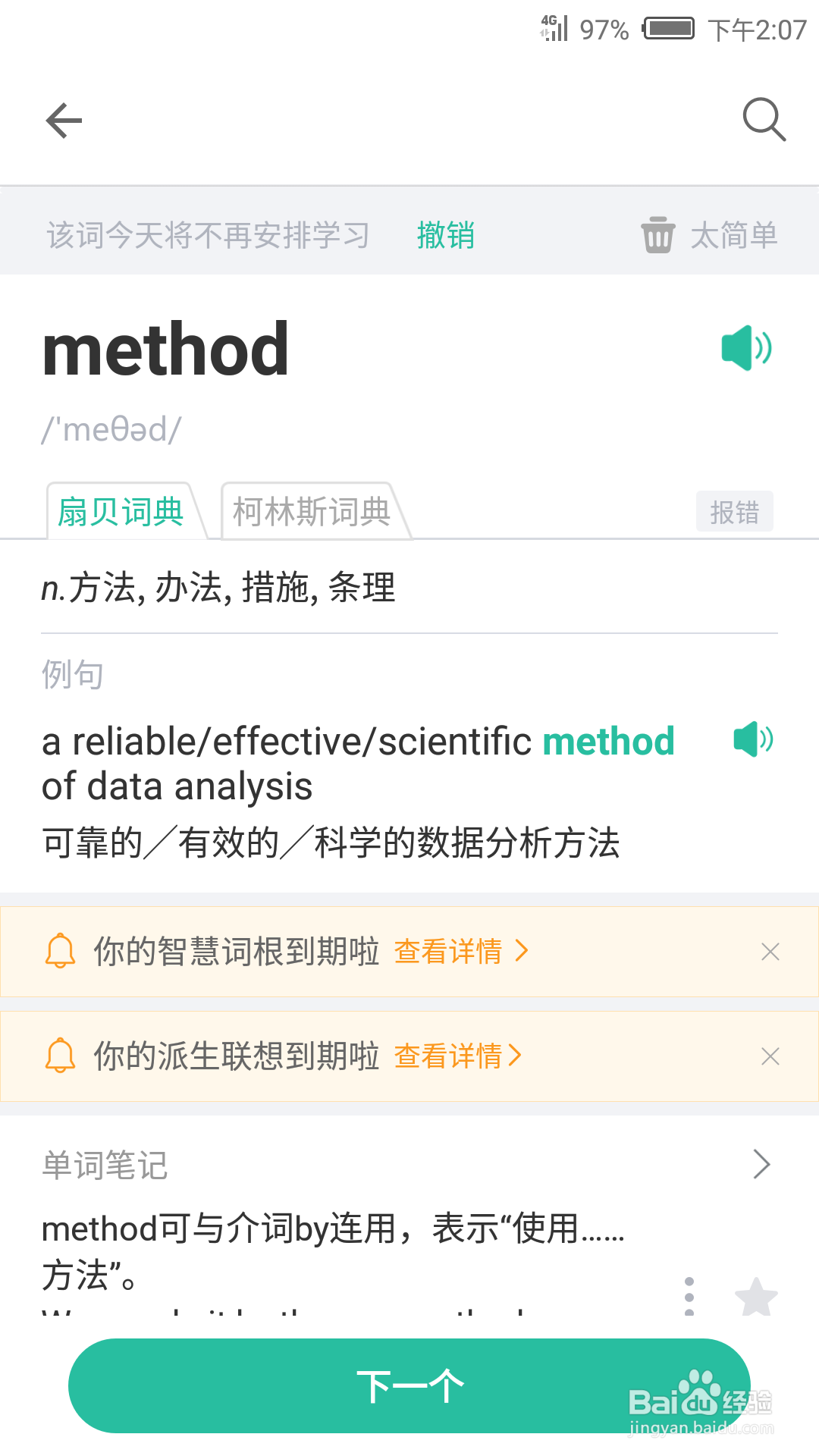This screenshot has width=819, height=1456.
Task: Open 查看详情 for derivative association expiry
Action: [x=450, y=1056]
